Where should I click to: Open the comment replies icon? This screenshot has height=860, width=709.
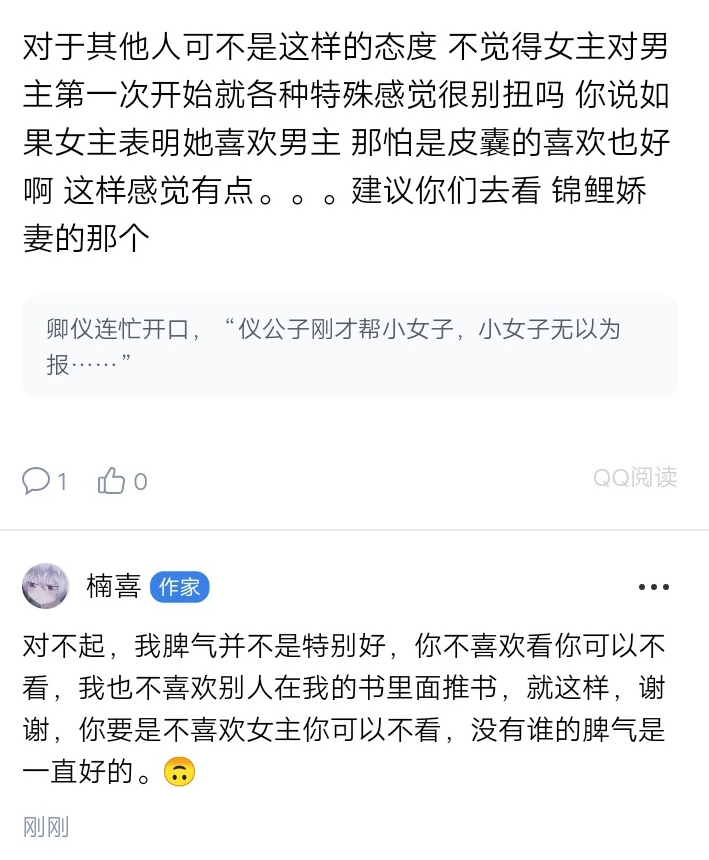(36, 481)
